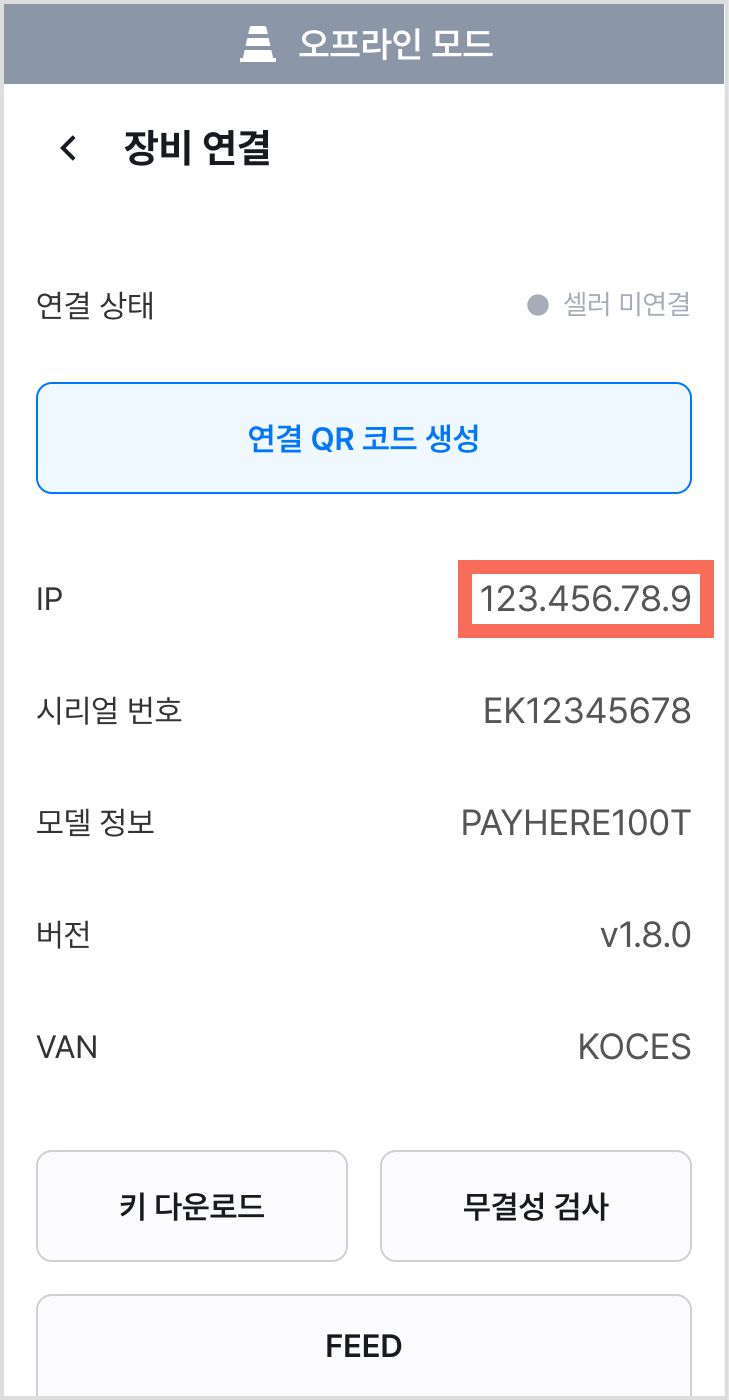
Task: Tap the FEED button
Action: click(364, 1345)
